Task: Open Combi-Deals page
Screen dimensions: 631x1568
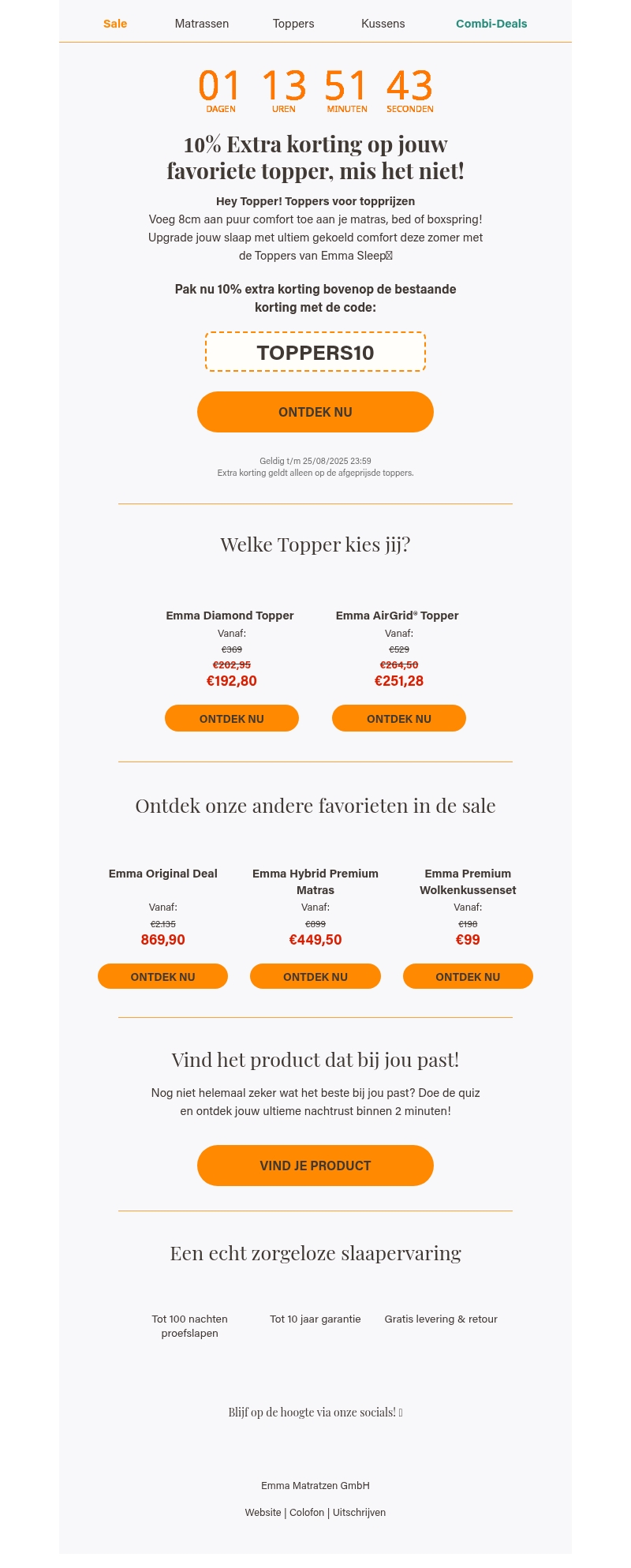Action: 491,24
